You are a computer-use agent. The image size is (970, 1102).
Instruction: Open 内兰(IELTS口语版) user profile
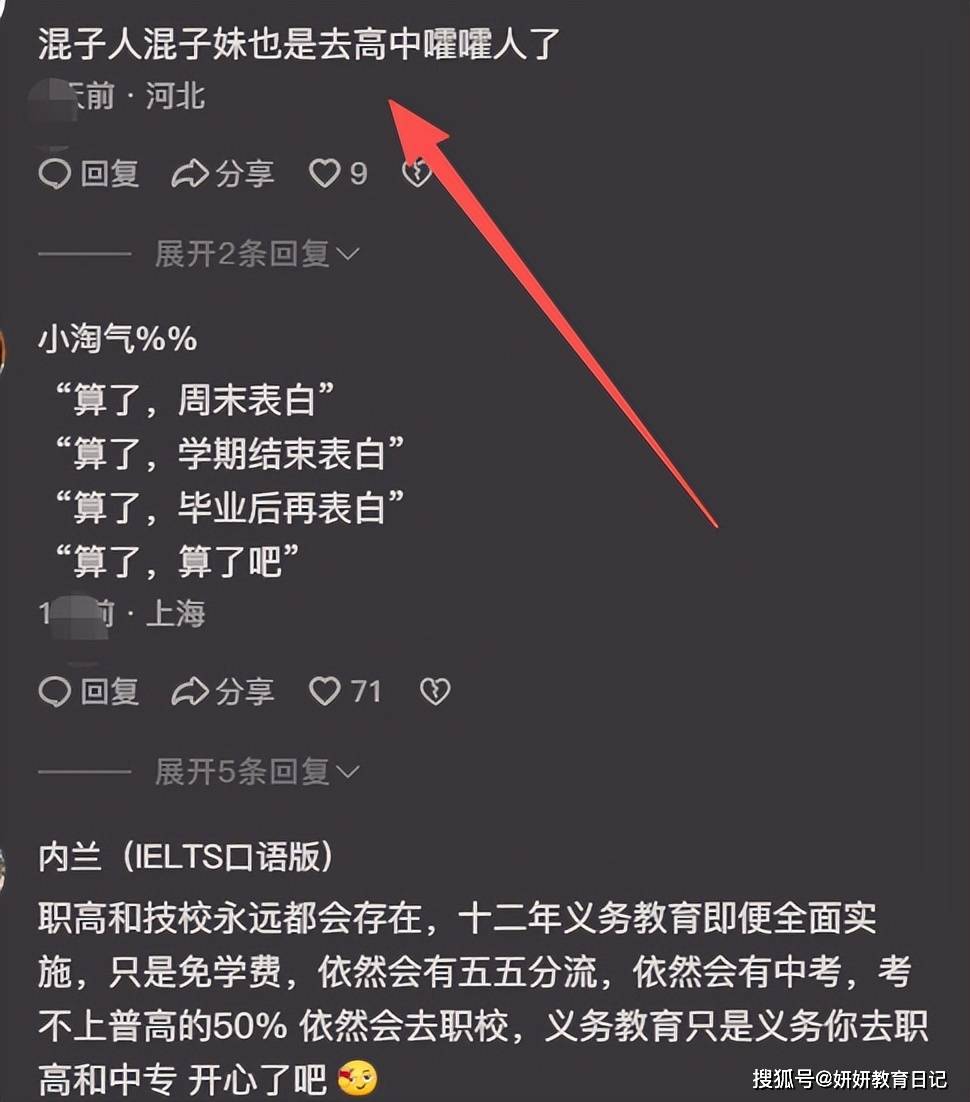click(x=185, y=858)
